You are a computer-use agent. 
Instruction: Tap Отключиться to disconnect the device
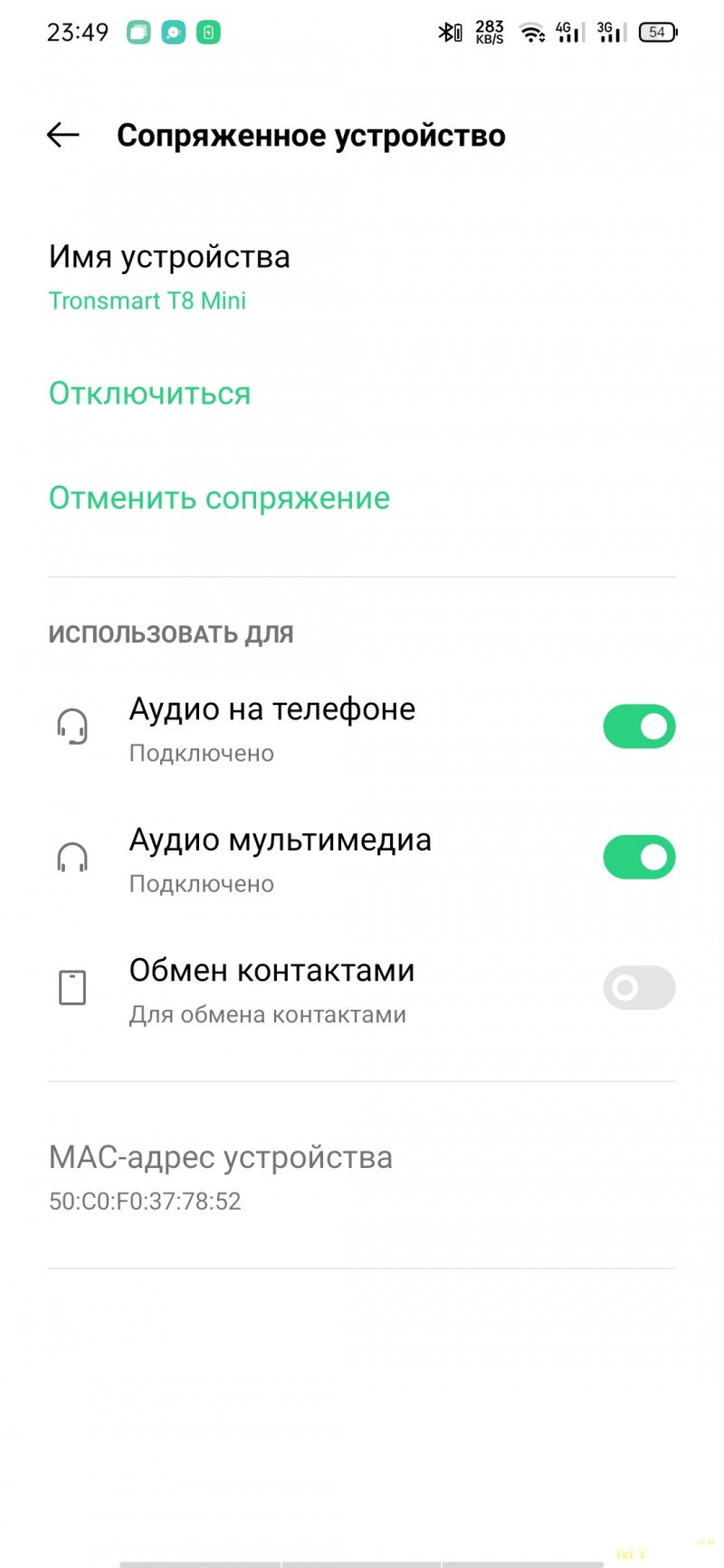[149, 394]
